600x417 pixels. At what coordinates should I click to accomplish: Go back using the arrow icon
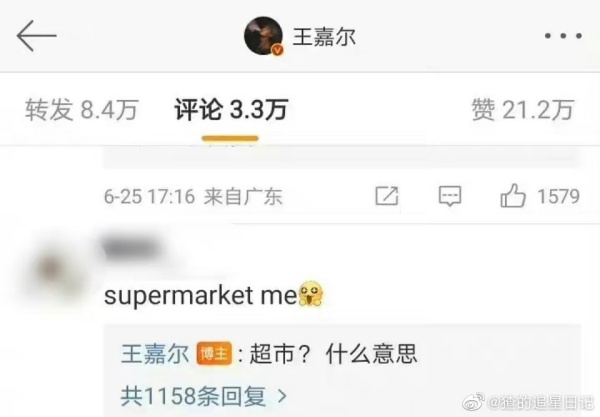[x=36, y=36]
